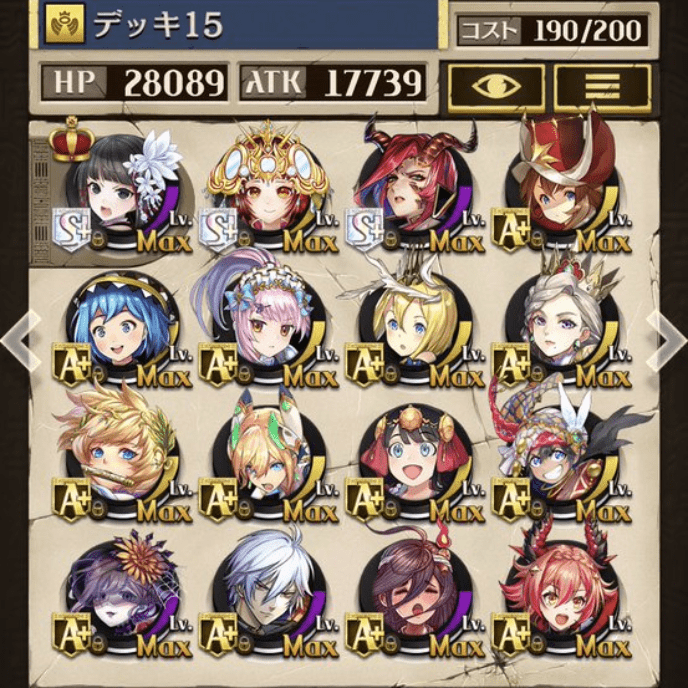Tap the eye view toggle button
The width and height of the screenshot is (688, 688).
pos(495,85)
